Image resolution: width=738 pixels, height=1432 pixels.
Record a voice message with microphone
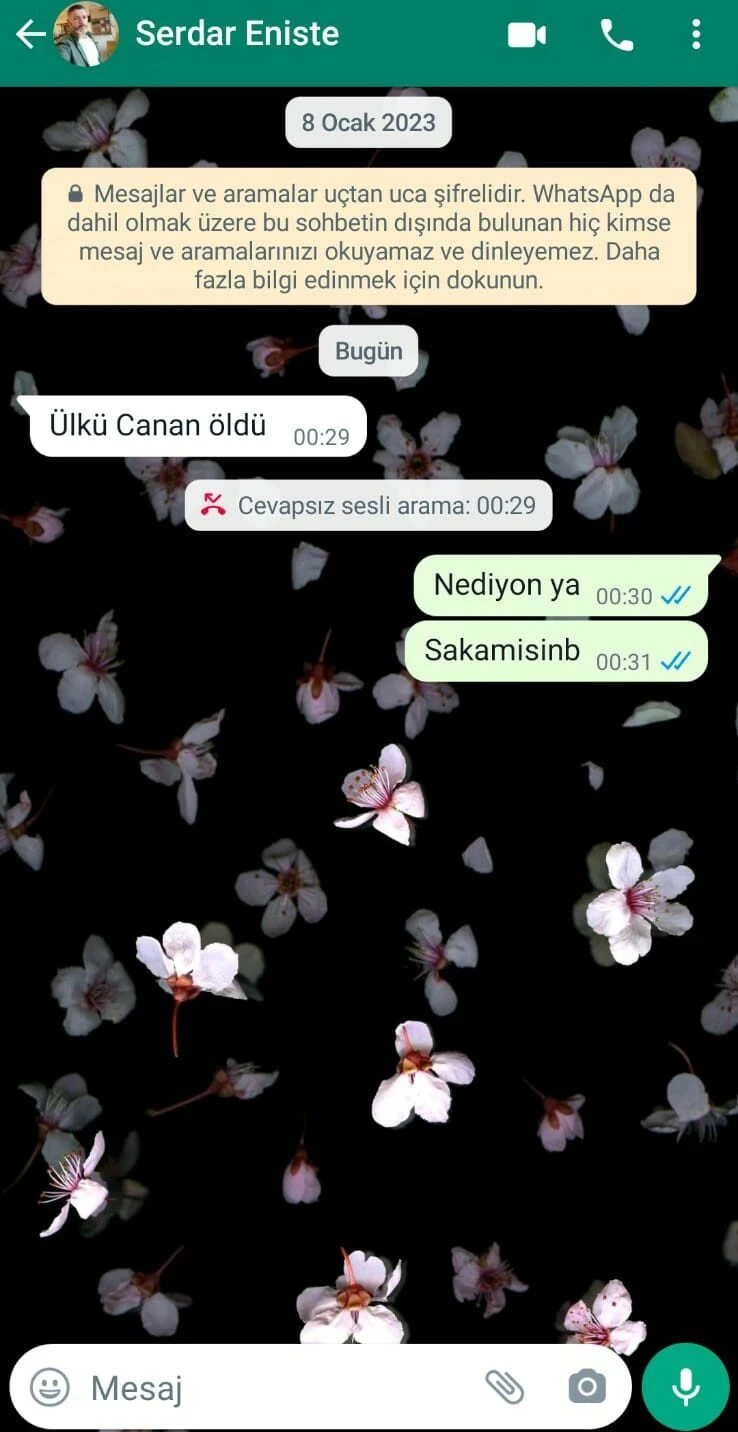(685, 1387)
